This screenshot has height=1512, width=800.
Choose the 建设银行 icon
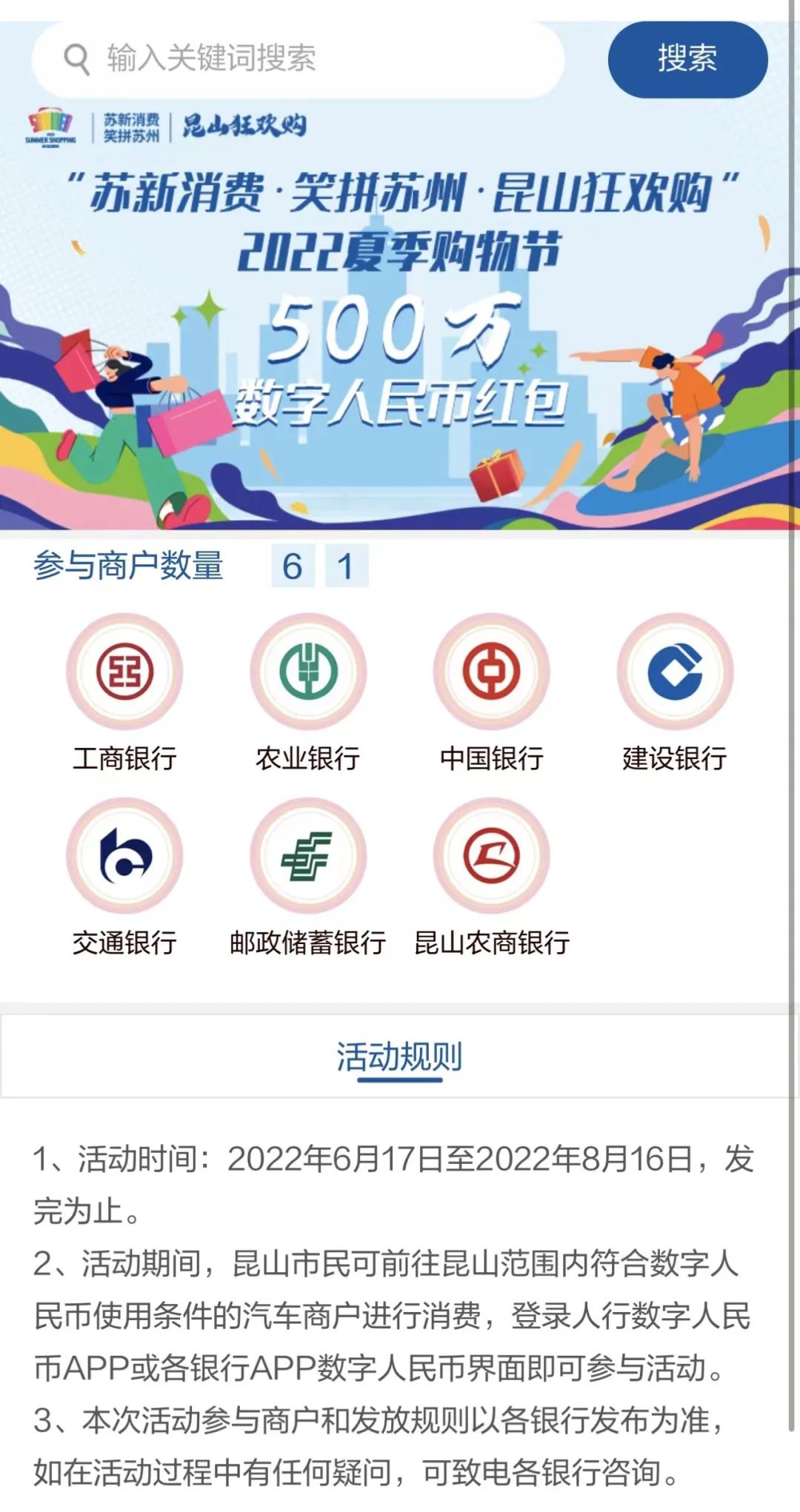675,672
